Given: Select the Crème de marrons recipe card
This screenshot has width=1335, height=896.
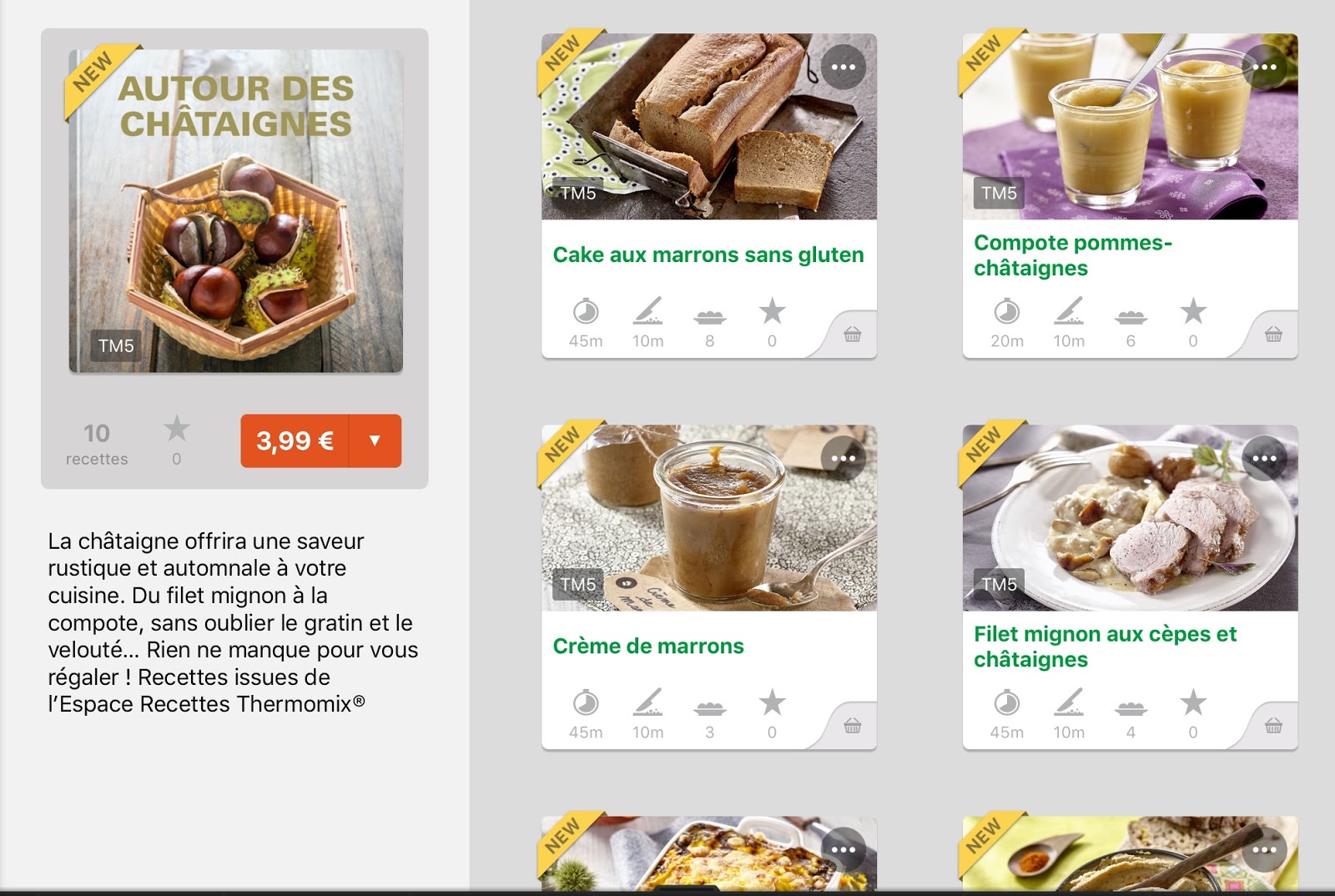Looking at the screenshot, I should click(648, 646).
